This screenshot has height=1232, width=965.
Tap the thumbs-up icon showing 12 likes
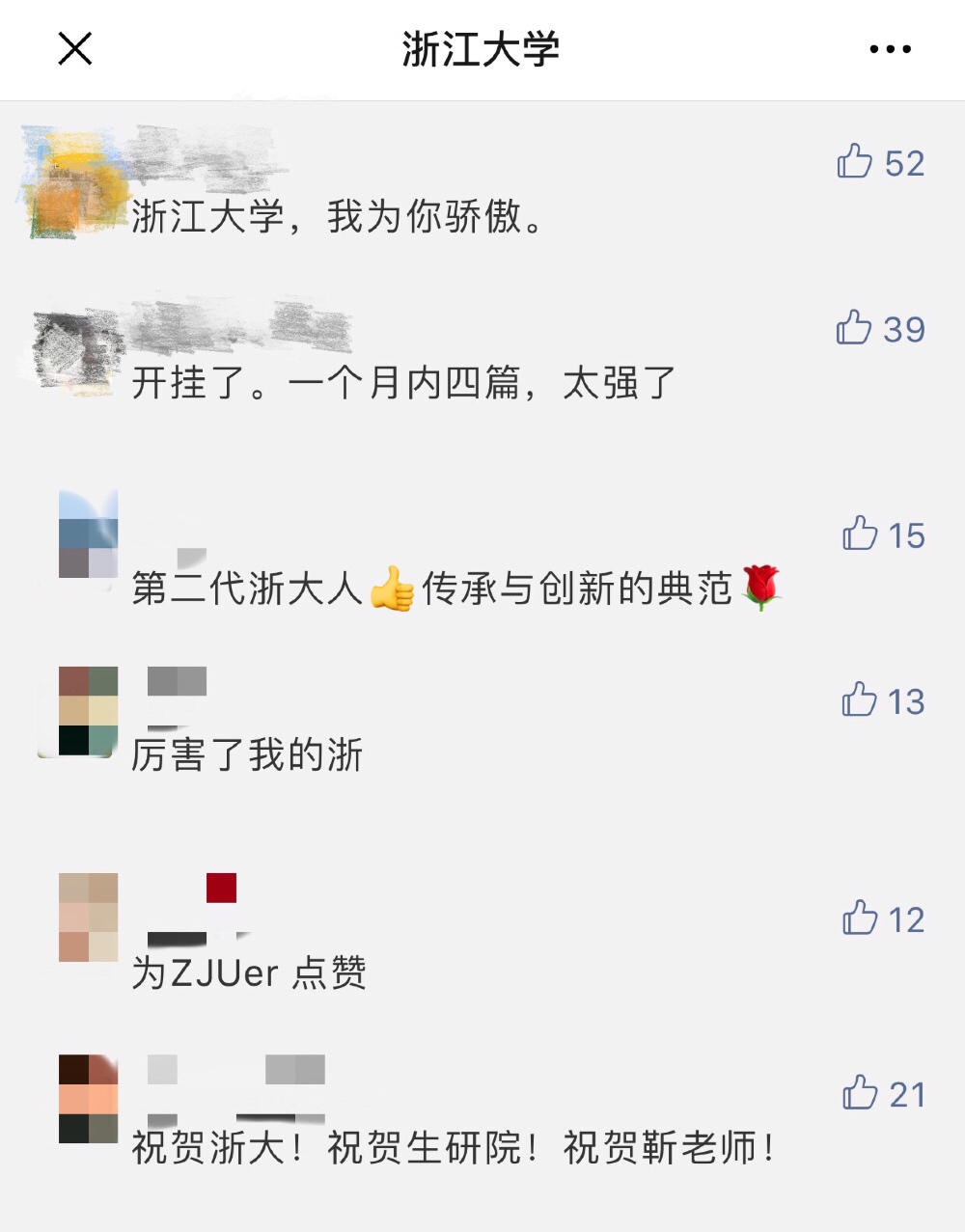(857, 919)
